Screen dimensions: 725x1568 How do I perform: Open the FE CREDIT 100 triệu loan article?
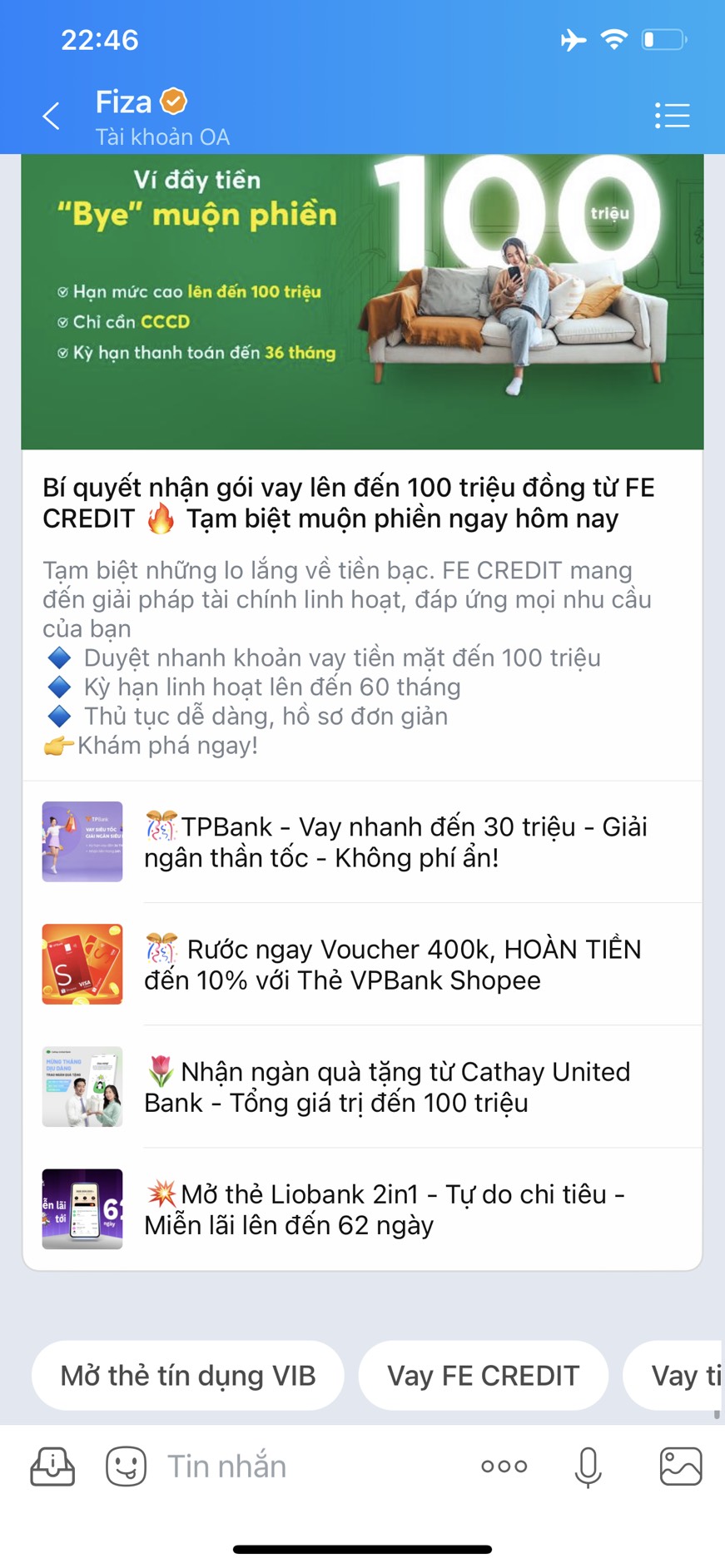pos(350,503)
